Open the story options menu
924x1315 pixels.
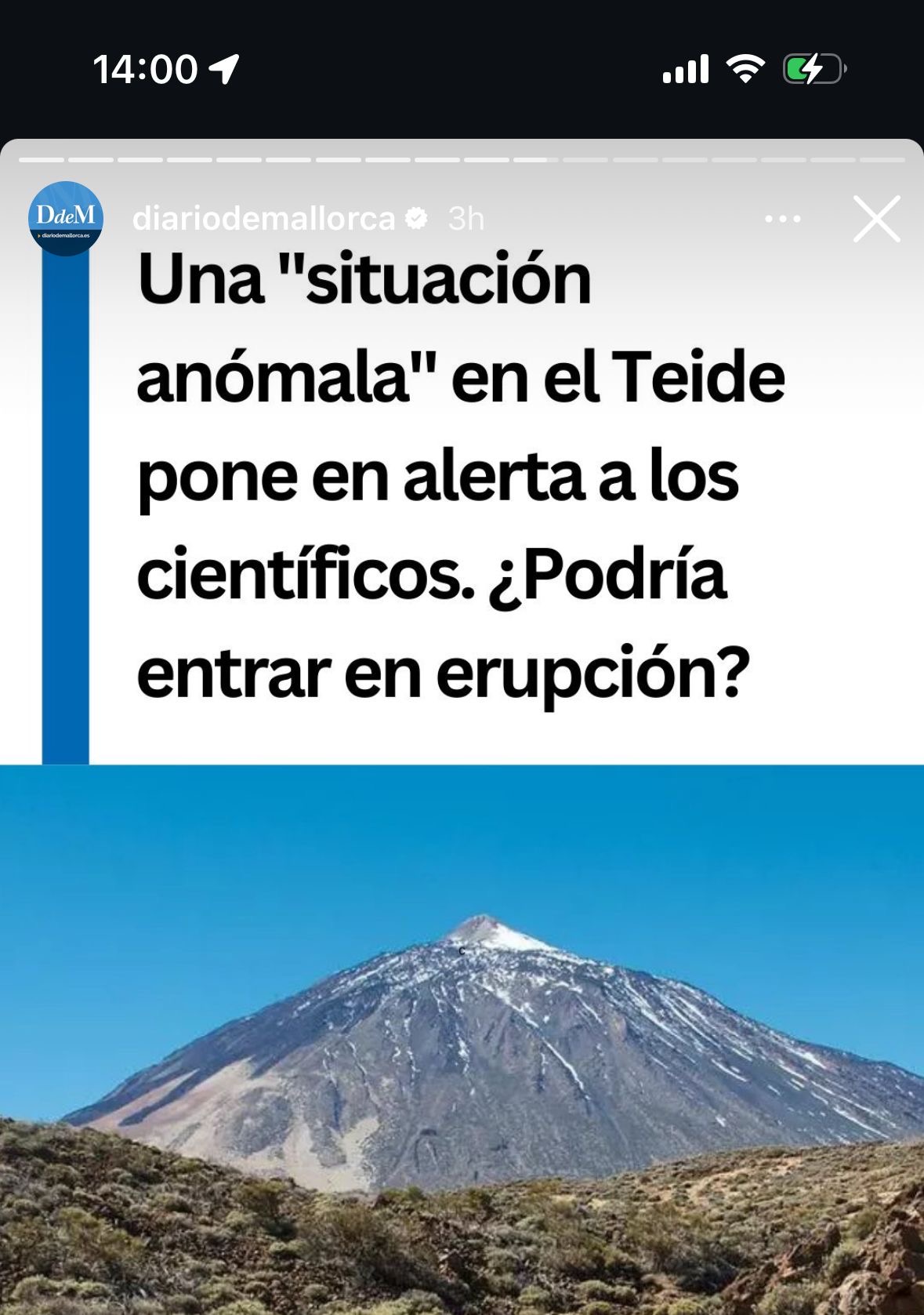coord(782,219)
